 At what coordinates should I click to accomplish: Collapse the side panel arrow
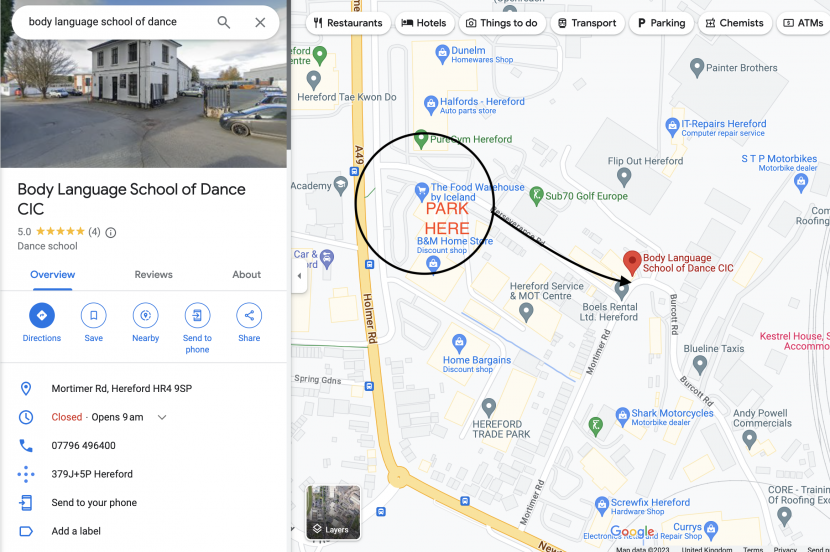(299, 276)
